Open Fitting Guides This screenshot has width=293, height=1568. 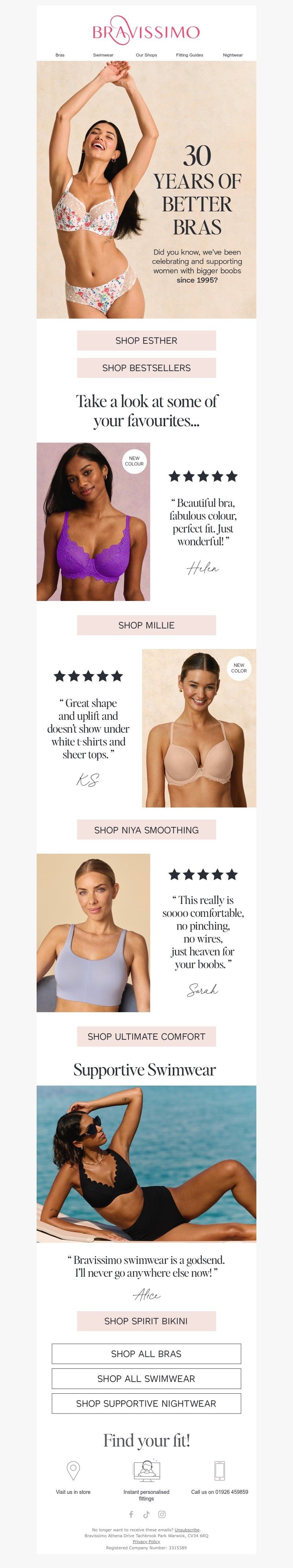[x=189, y=55]
